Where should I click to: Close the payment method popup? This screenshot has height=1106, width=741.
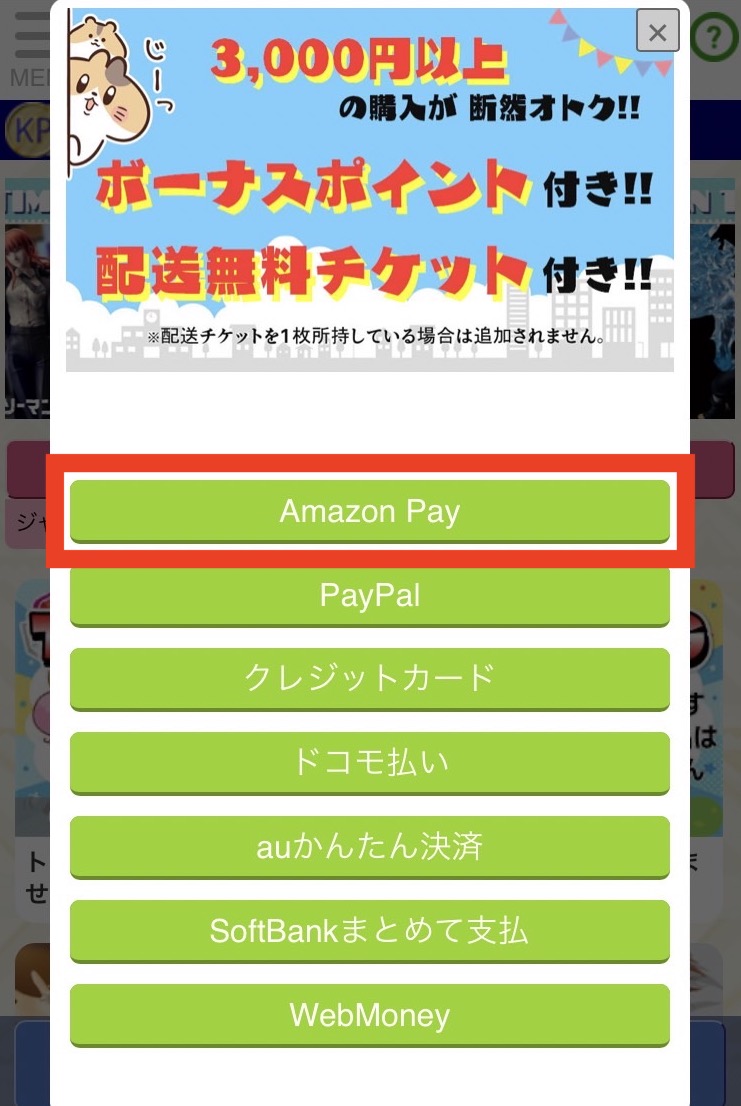[657, 32]
